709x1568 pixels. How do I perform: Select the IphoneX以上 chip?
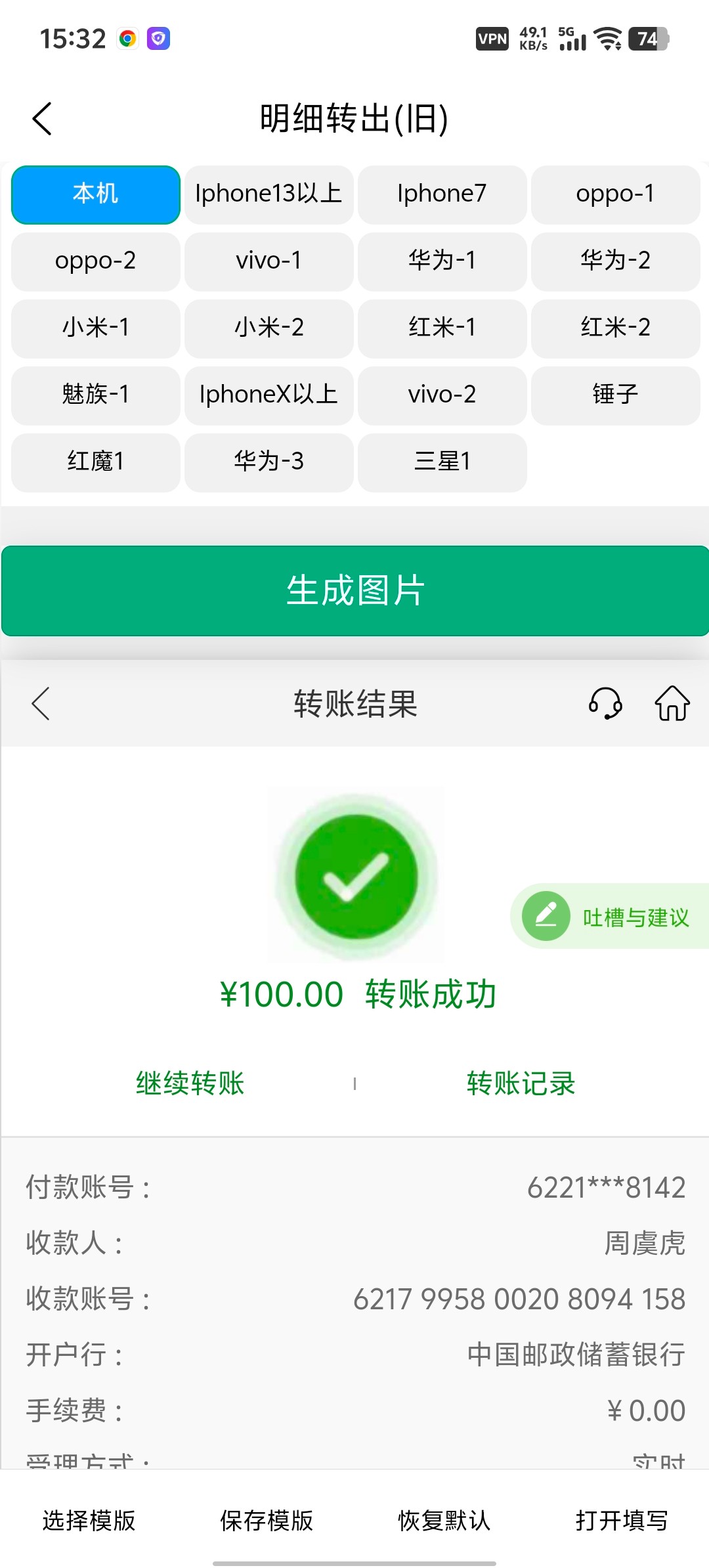[269, 395]
